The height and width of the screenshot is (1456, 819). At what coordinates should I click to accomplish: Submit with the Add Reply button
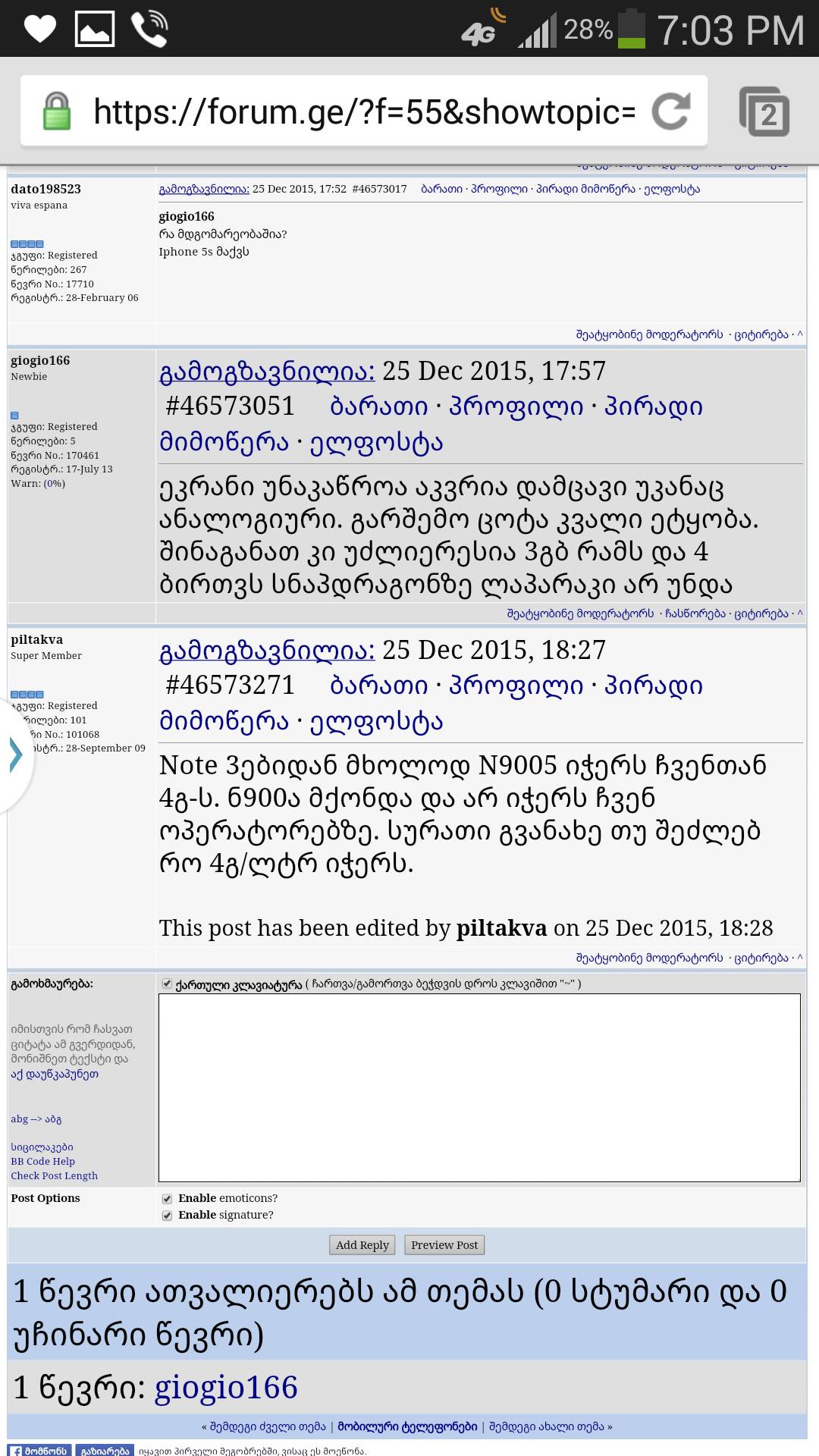coord(362,1245)
